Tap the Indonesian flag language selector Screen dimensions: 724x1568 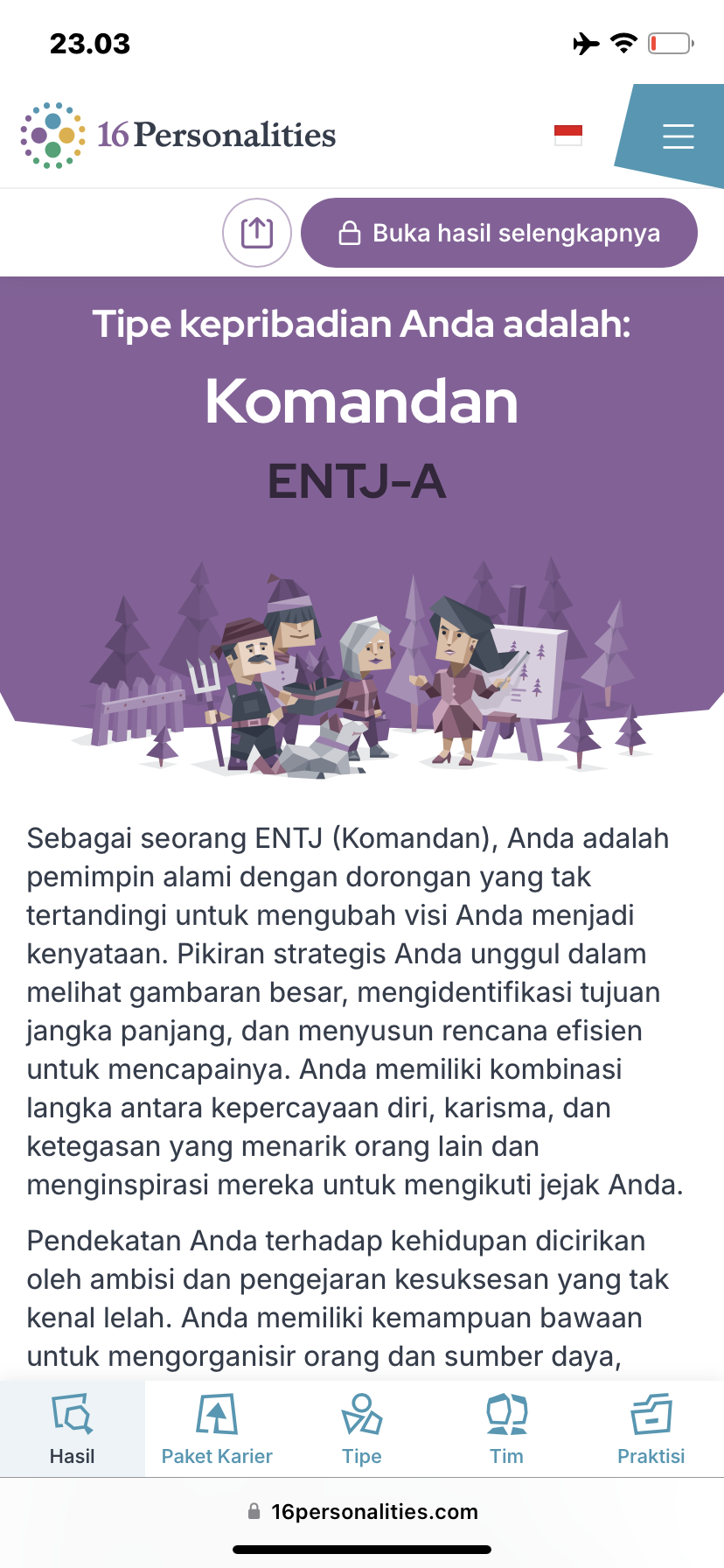point(568,135)
